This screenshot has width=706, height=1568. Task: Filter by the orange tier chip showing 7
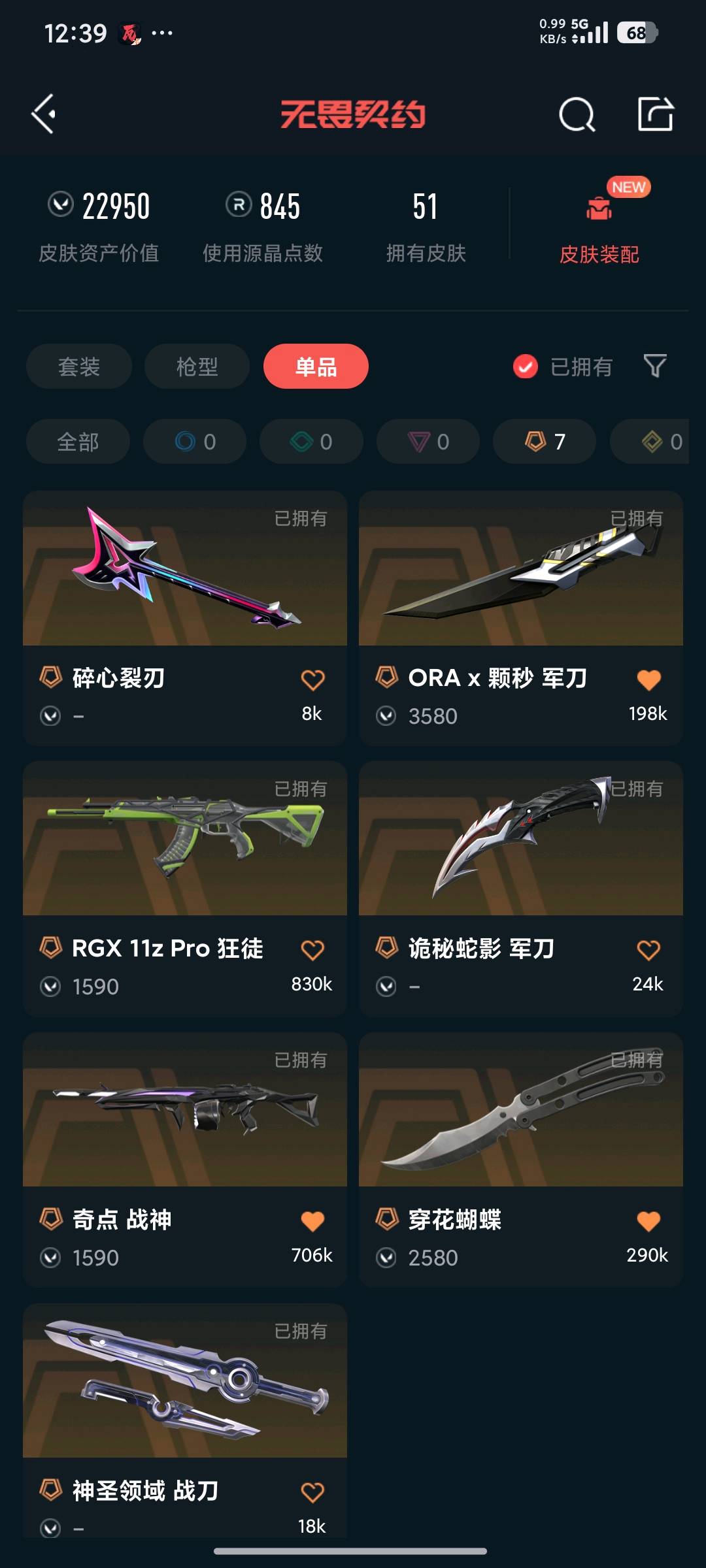coord(545,442)
